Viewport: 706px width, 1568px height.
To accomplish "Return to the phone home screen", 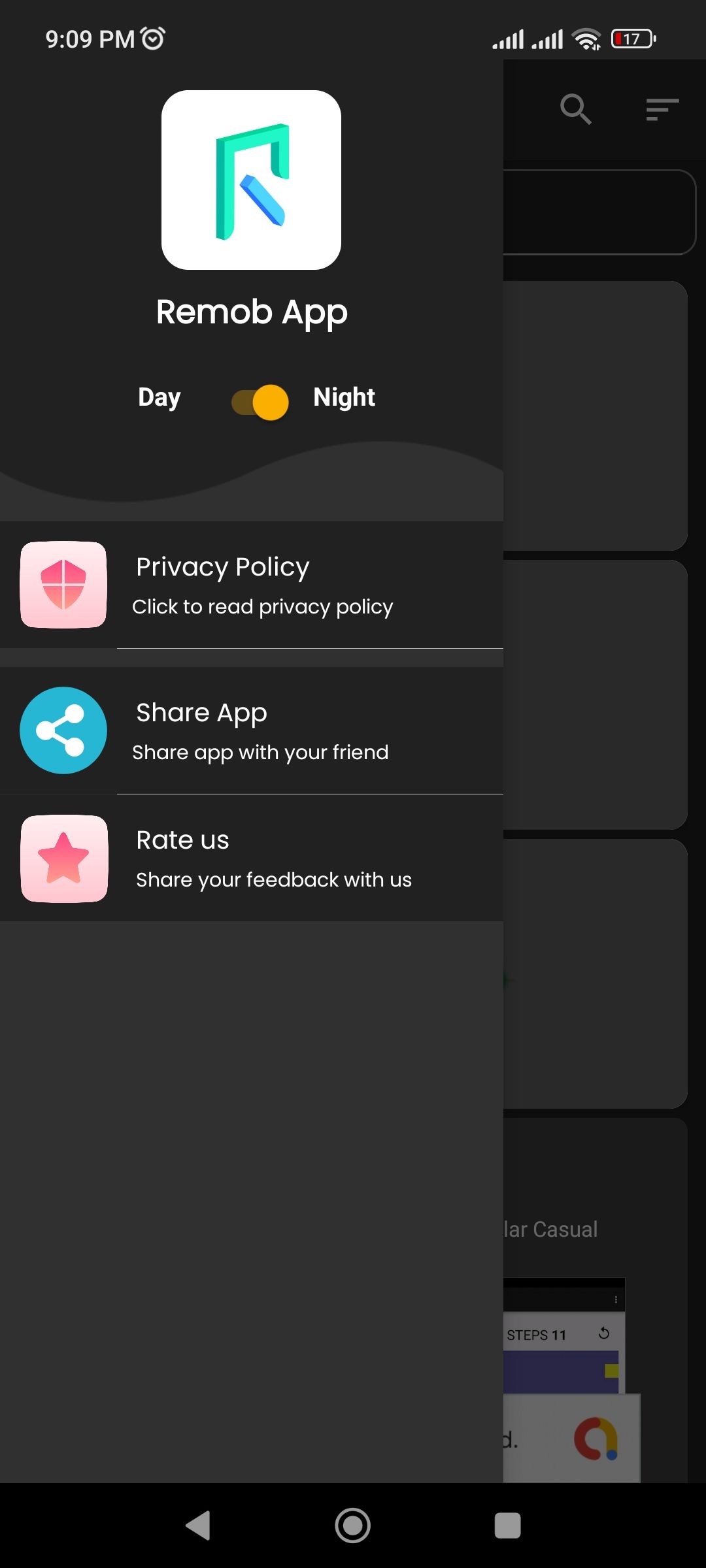I will click(353, 1526).
